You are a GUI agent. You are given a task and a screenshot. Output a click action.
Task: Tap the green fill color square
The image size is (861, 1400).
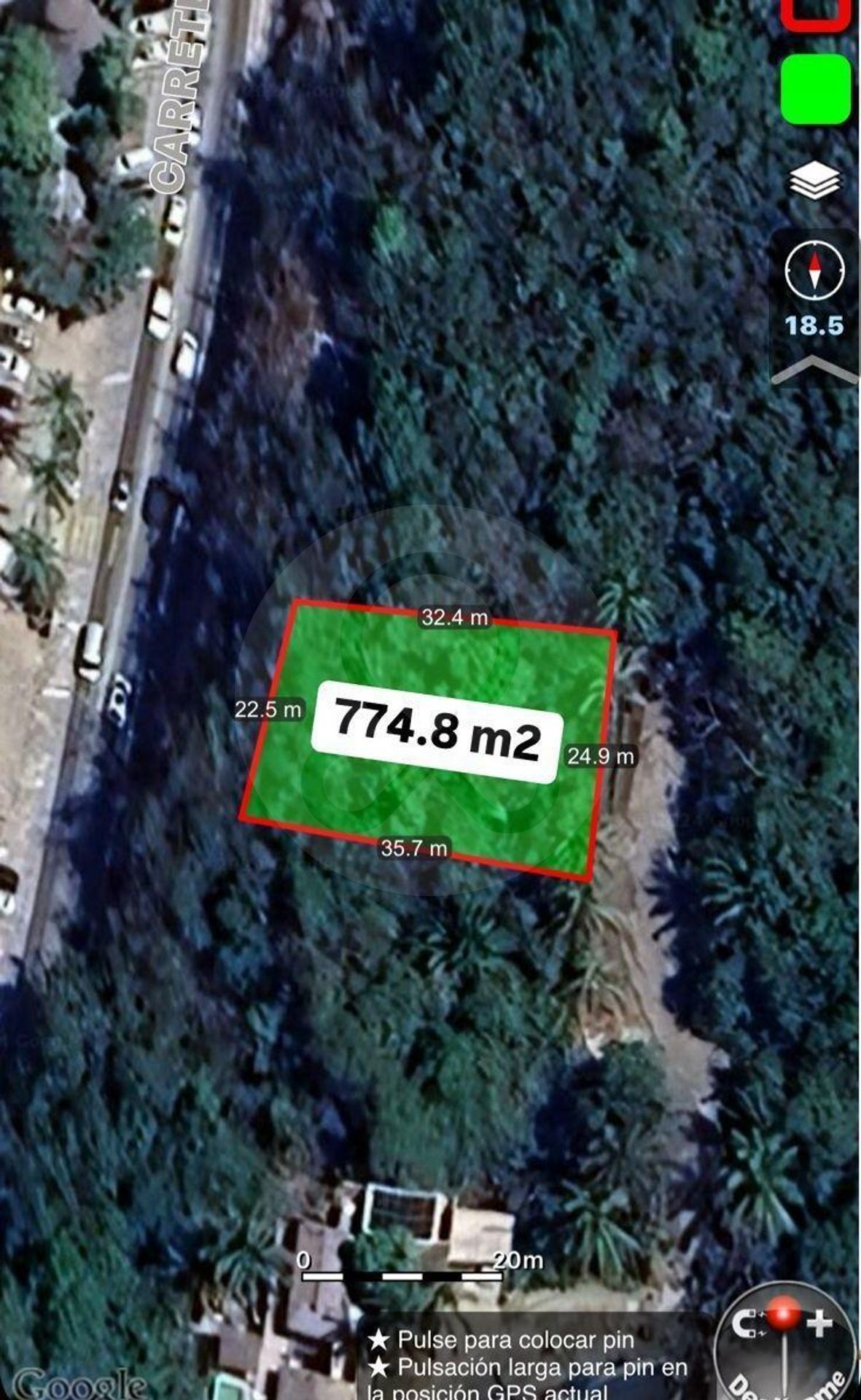click(x=815, y=88)
